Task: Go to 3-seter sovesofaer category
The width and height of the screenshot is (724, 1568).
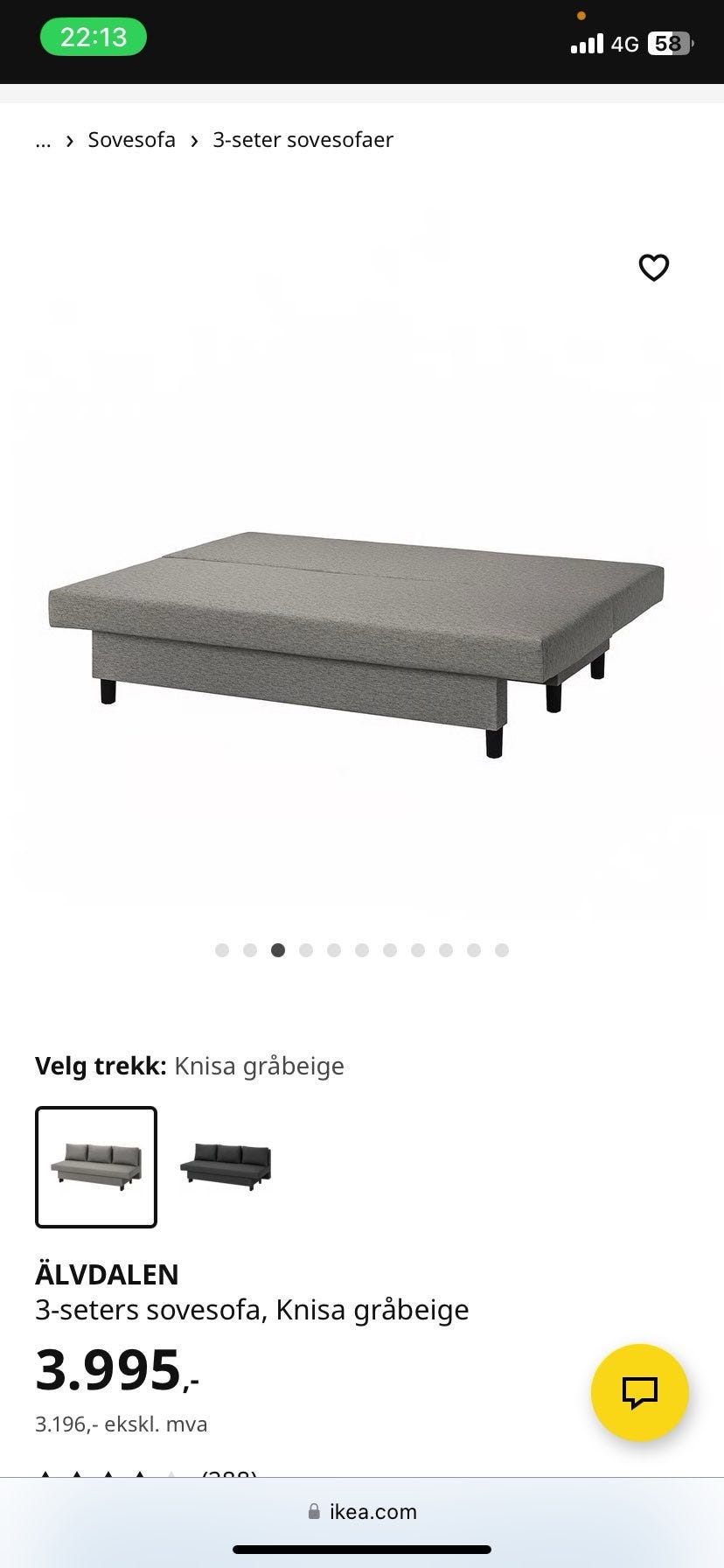Action: pos(303,140)
